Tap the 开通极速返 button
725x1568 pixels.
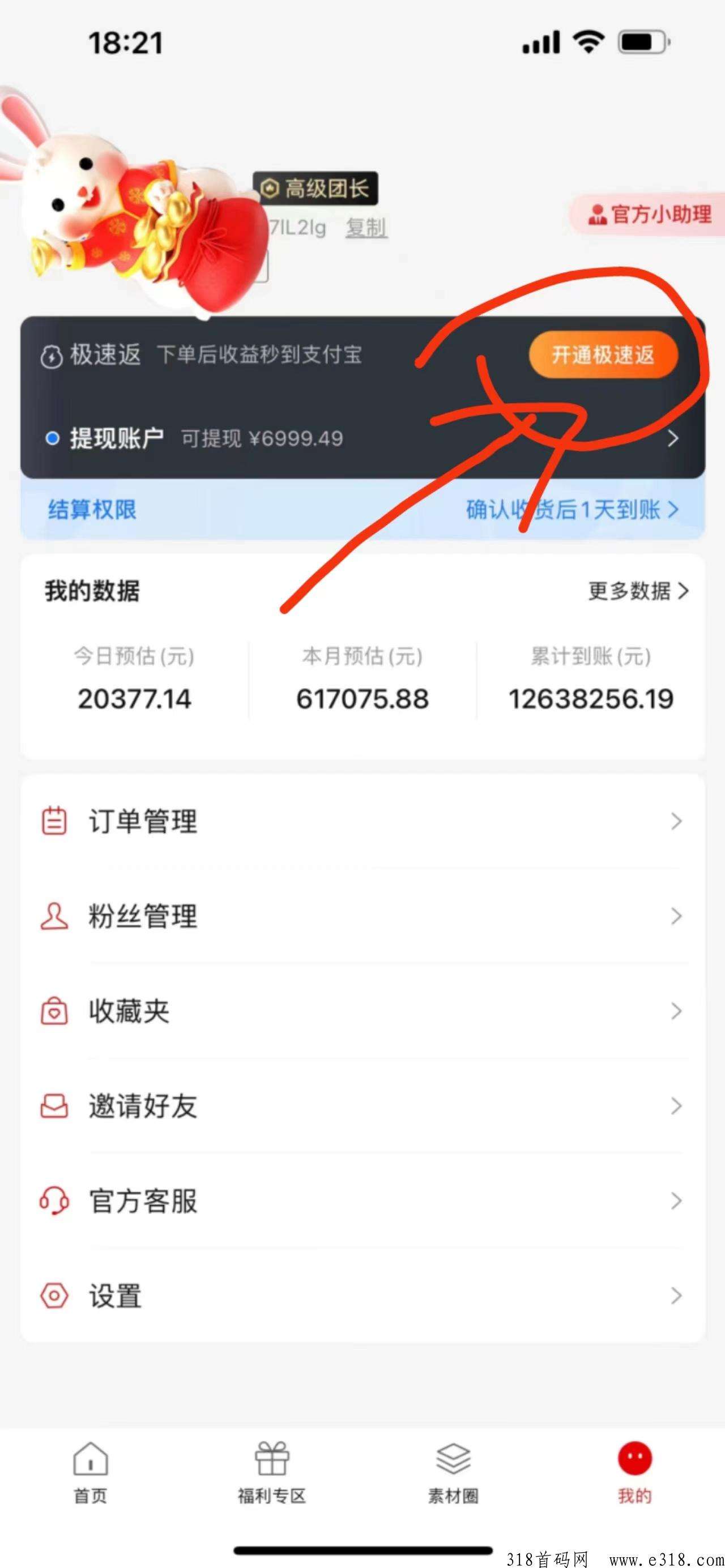click(603, 354)
